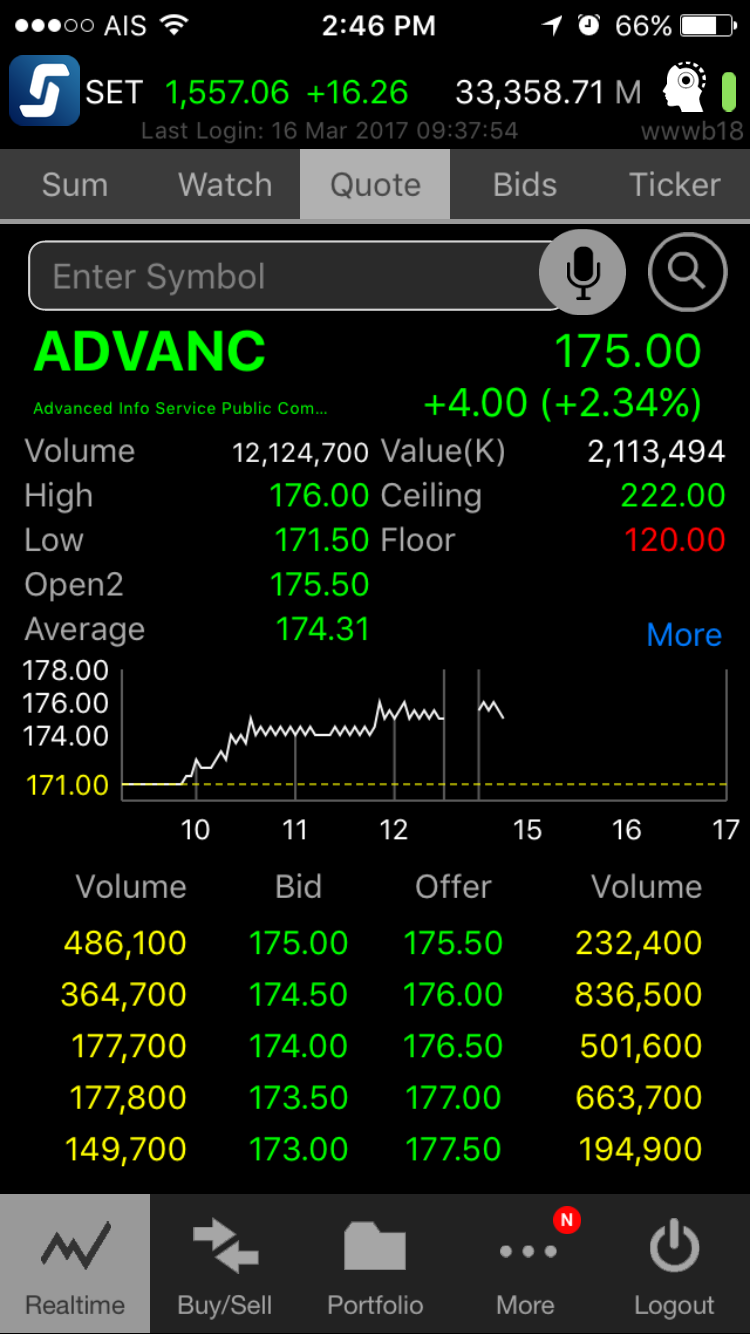Open the Ticker tab

(675, 185)
